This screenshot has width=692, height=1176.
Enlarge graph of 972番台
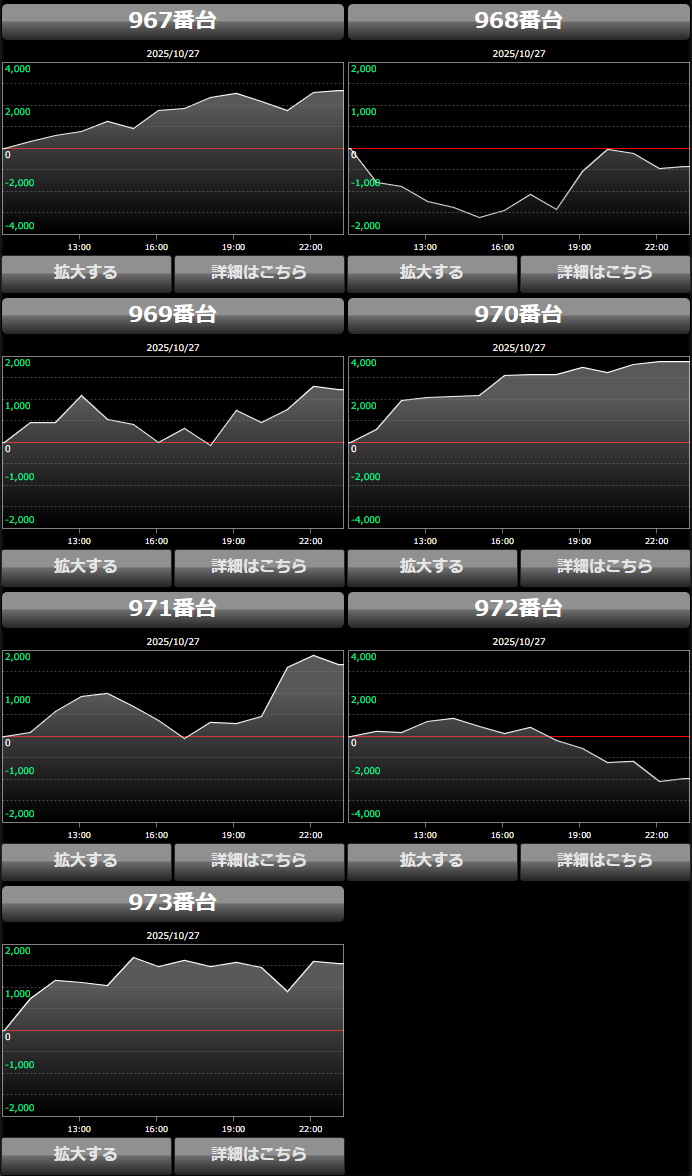pyautogui.click(x=432, y=860)
